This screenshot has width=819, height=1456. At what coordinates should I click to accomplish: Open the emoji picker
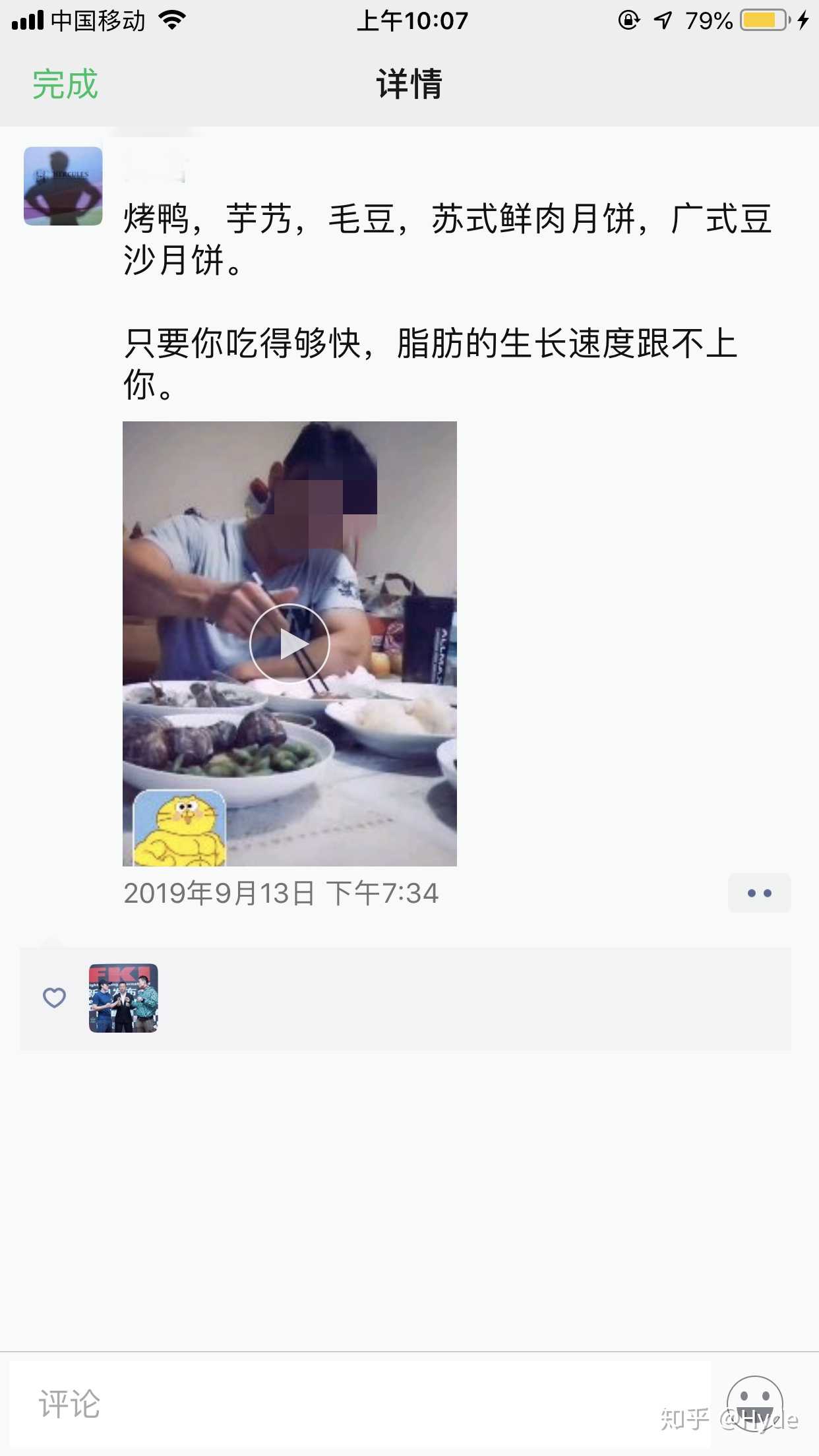pos(754,1403)
